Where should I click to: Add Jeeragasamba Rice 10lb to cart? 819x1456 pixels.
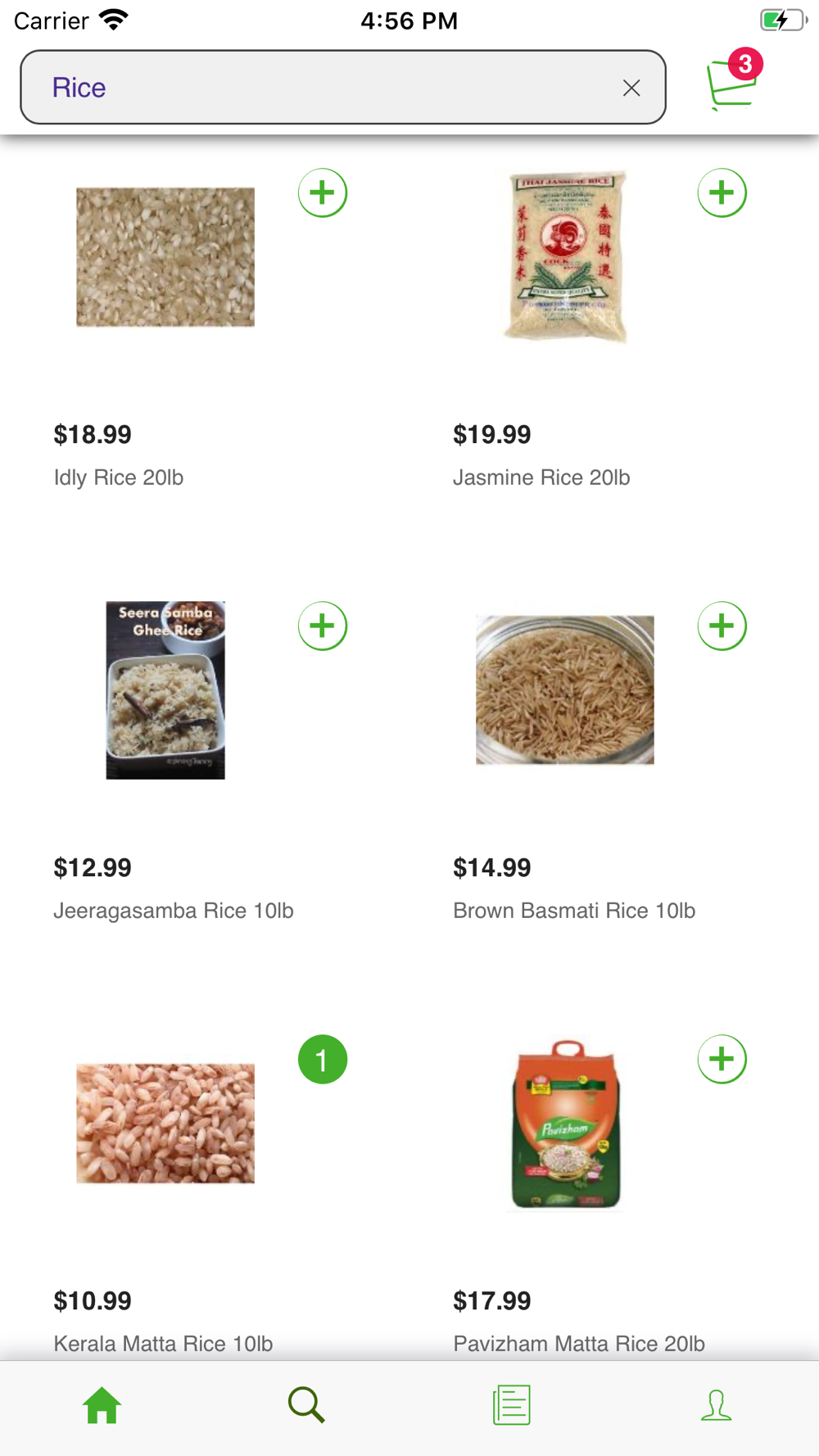(322, 626)
